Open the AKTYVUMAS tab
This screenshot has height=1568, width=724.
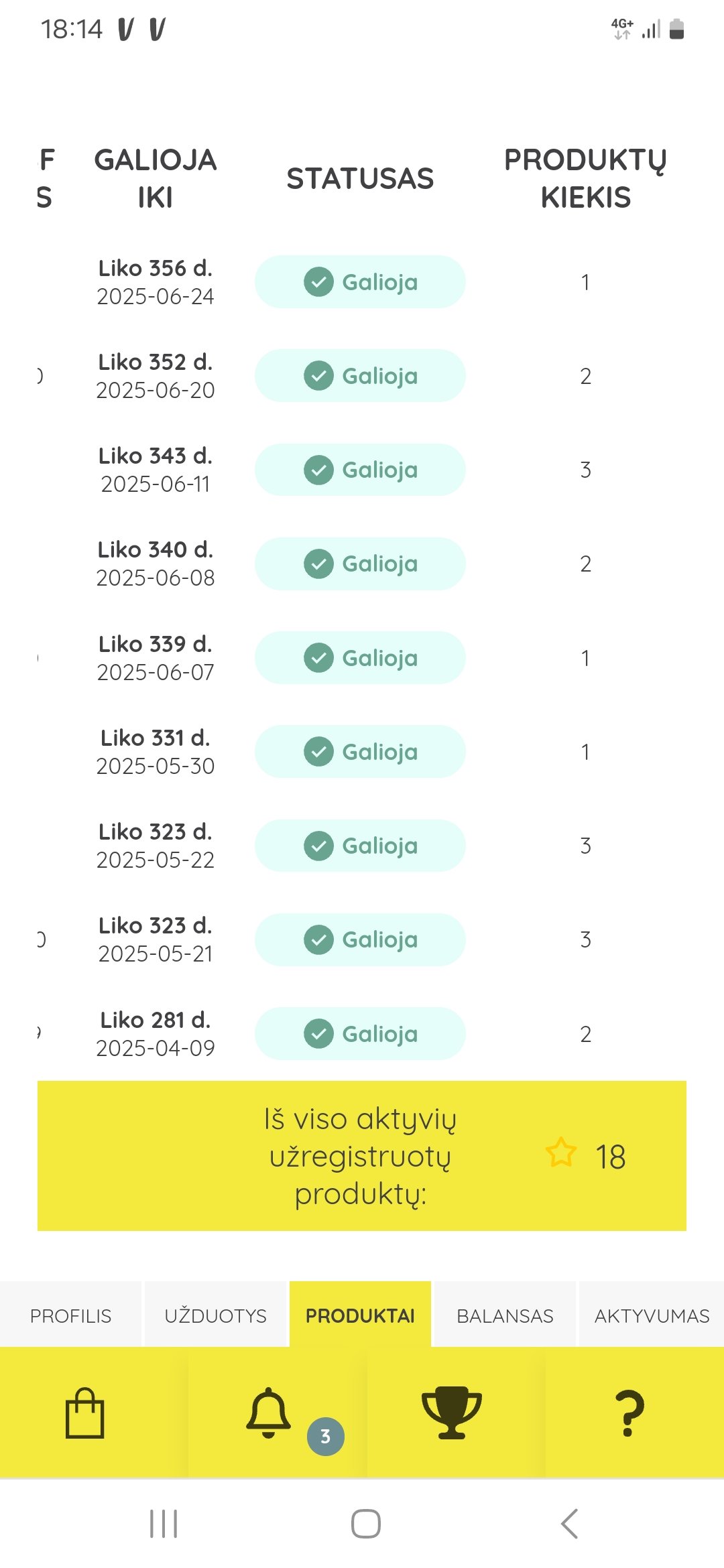(x=652, y=1315)
